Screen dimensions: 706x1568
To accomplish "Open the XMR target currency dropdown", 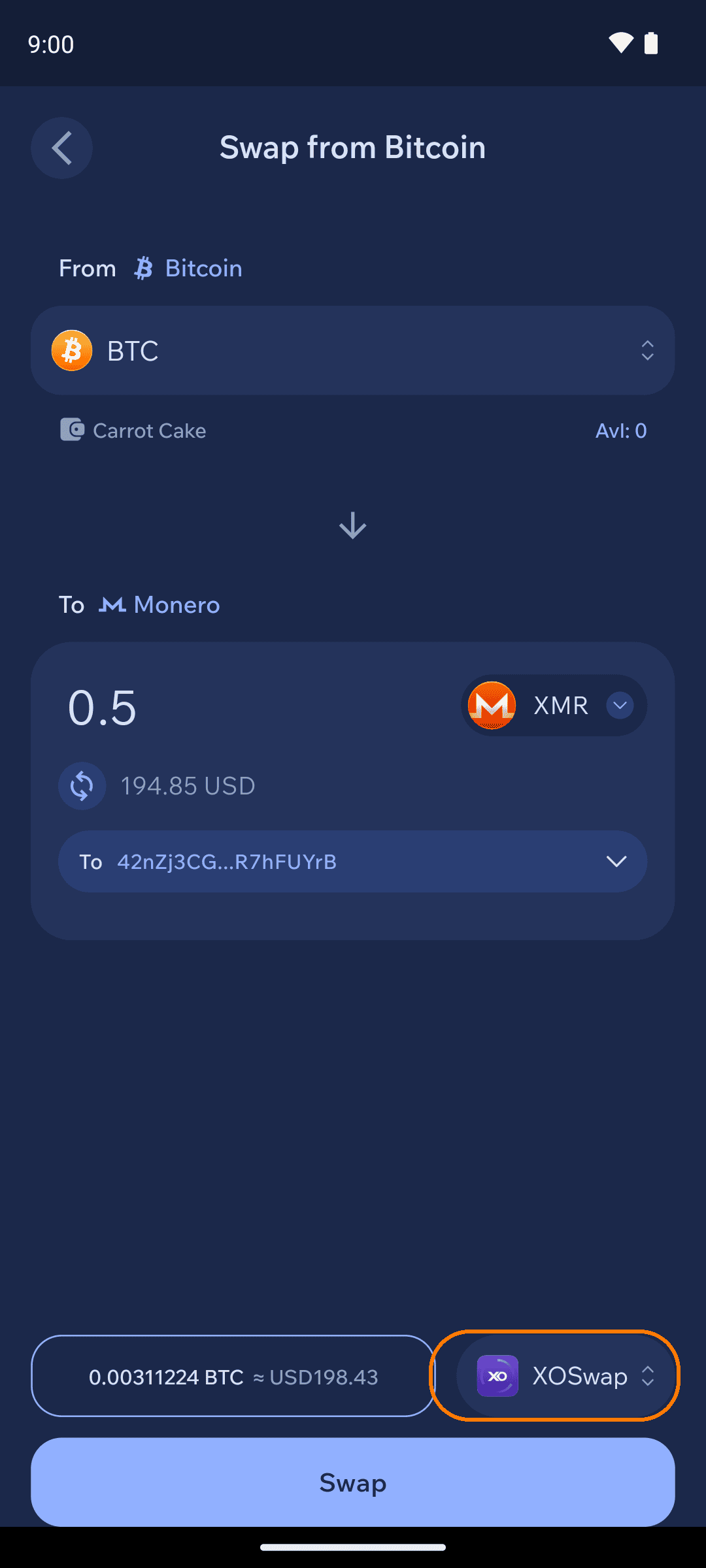I will pyautogui.click(x=554, y=706).
